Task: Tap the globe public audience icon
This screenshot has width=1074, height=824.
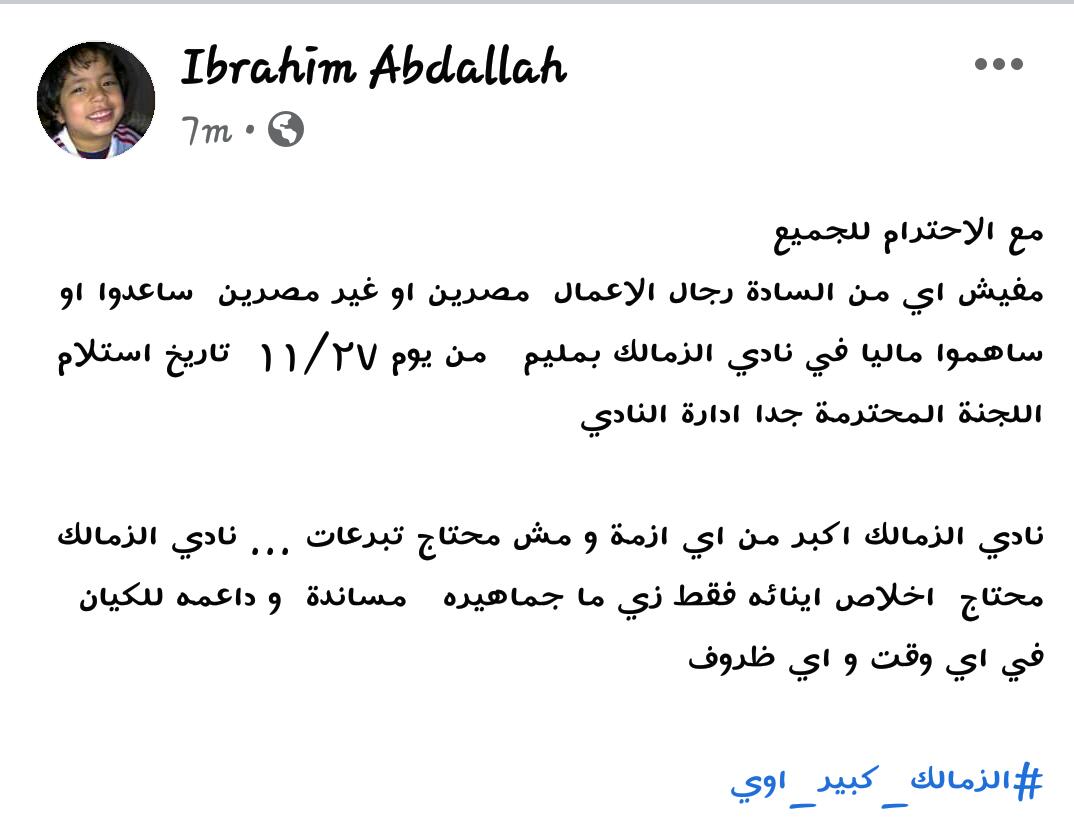Action: tap(286, 130)
